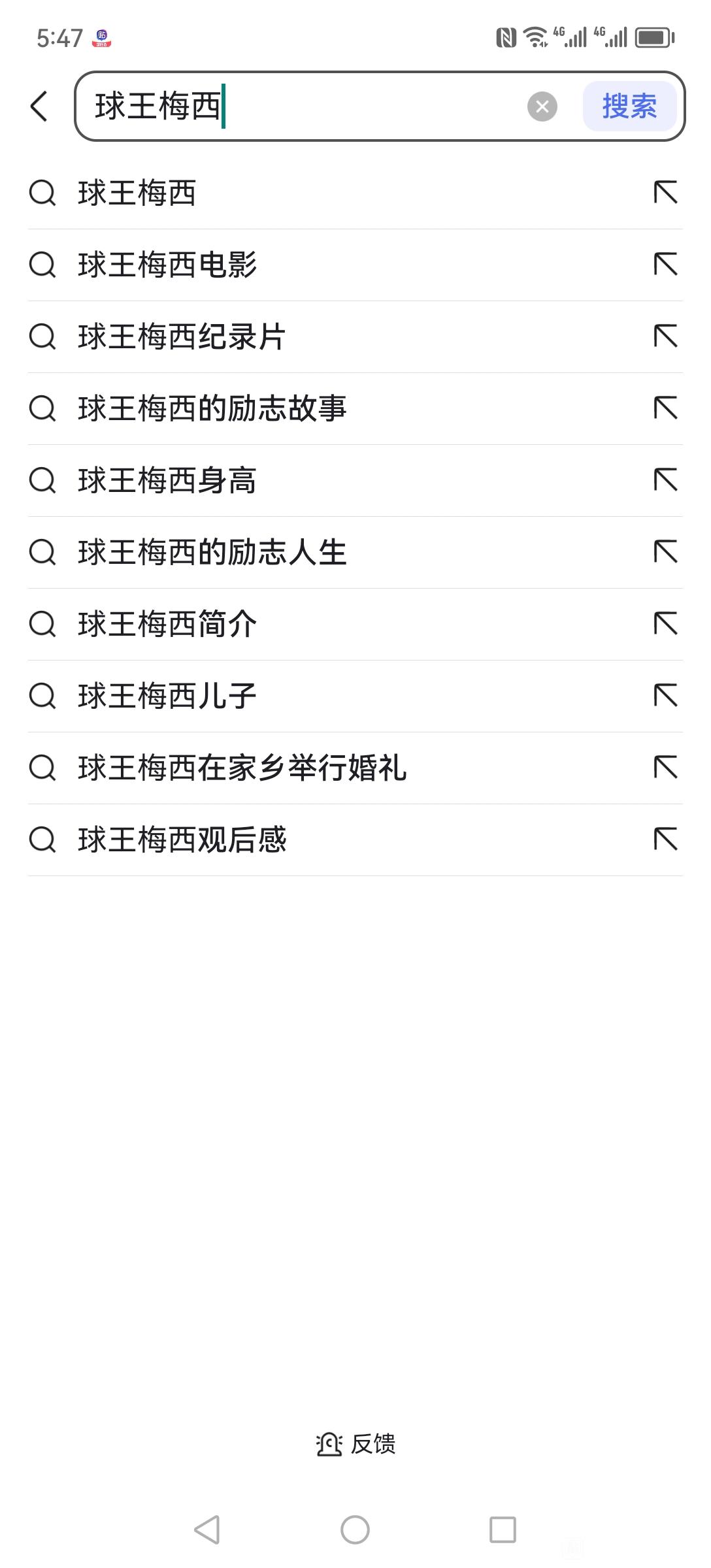Open the suggestion 球王梅西在家乡举行婚礼
The height and width of the screenshot is (1568, 711).
355,768
